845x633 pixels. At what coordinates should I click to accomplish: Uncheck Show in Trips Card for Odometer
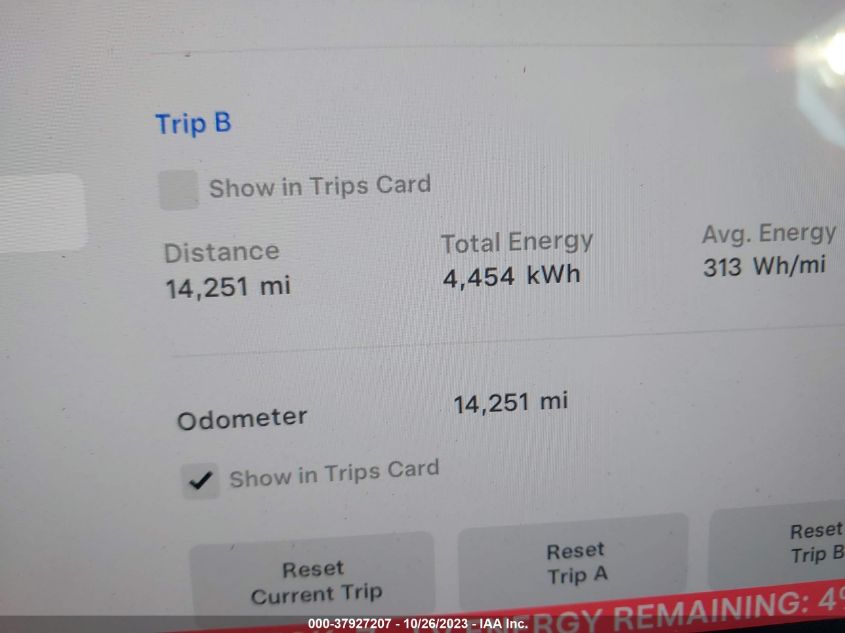pyautogui.click(x=201, y=481)
